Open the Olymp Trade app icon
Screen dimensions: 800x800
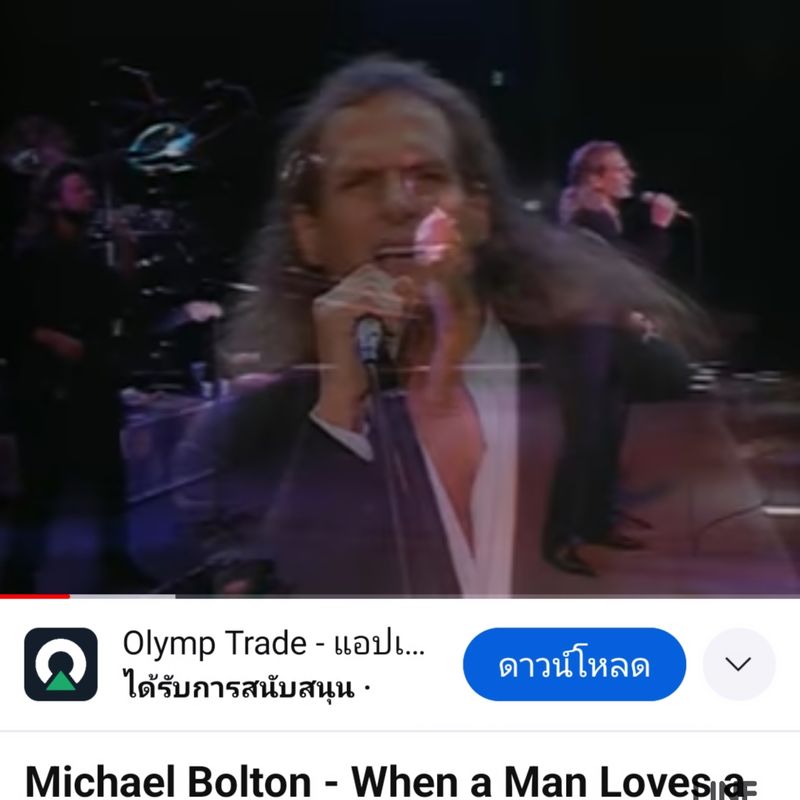(x=61, y=664)
